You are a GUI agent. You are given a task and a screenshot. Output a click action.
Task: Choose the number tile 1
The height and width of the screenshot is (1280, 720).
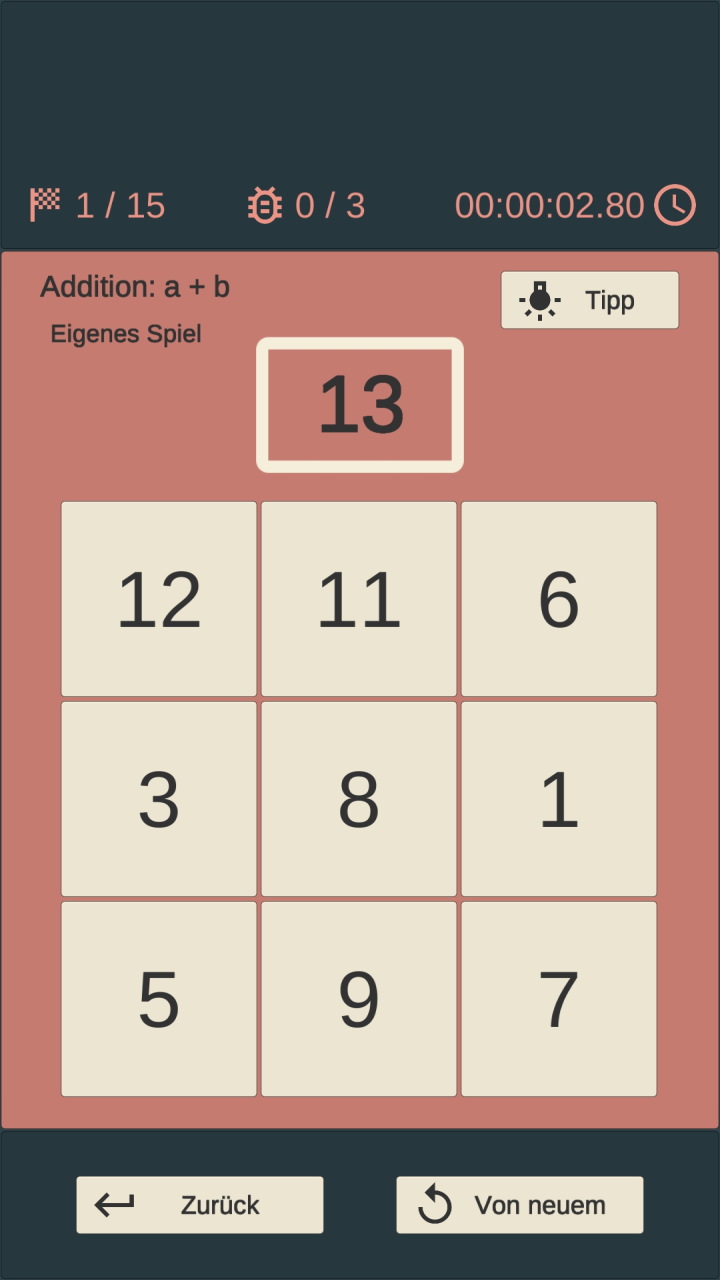pos(559,799)
